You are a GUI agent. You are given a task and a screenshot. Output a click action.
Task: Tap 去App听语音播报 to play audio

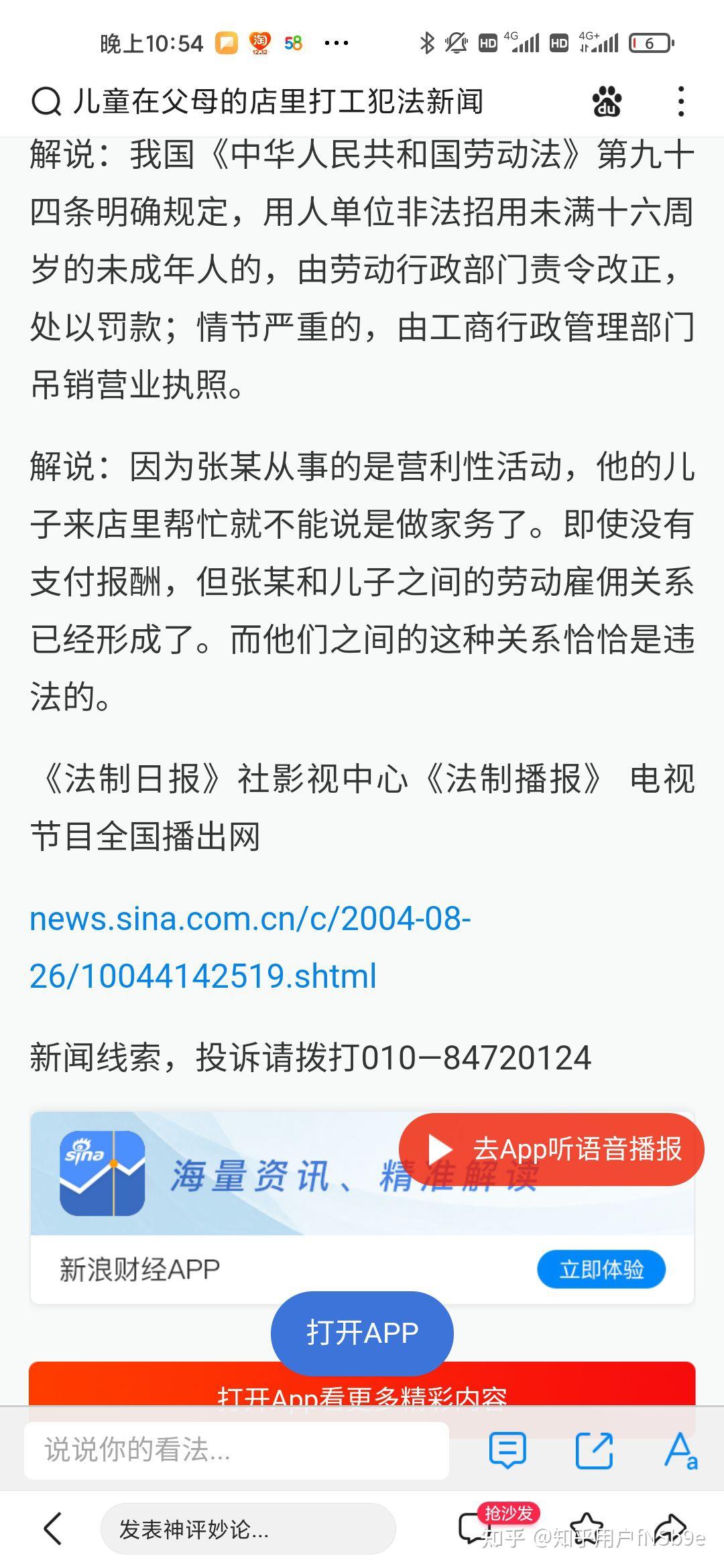point(551,1149)
